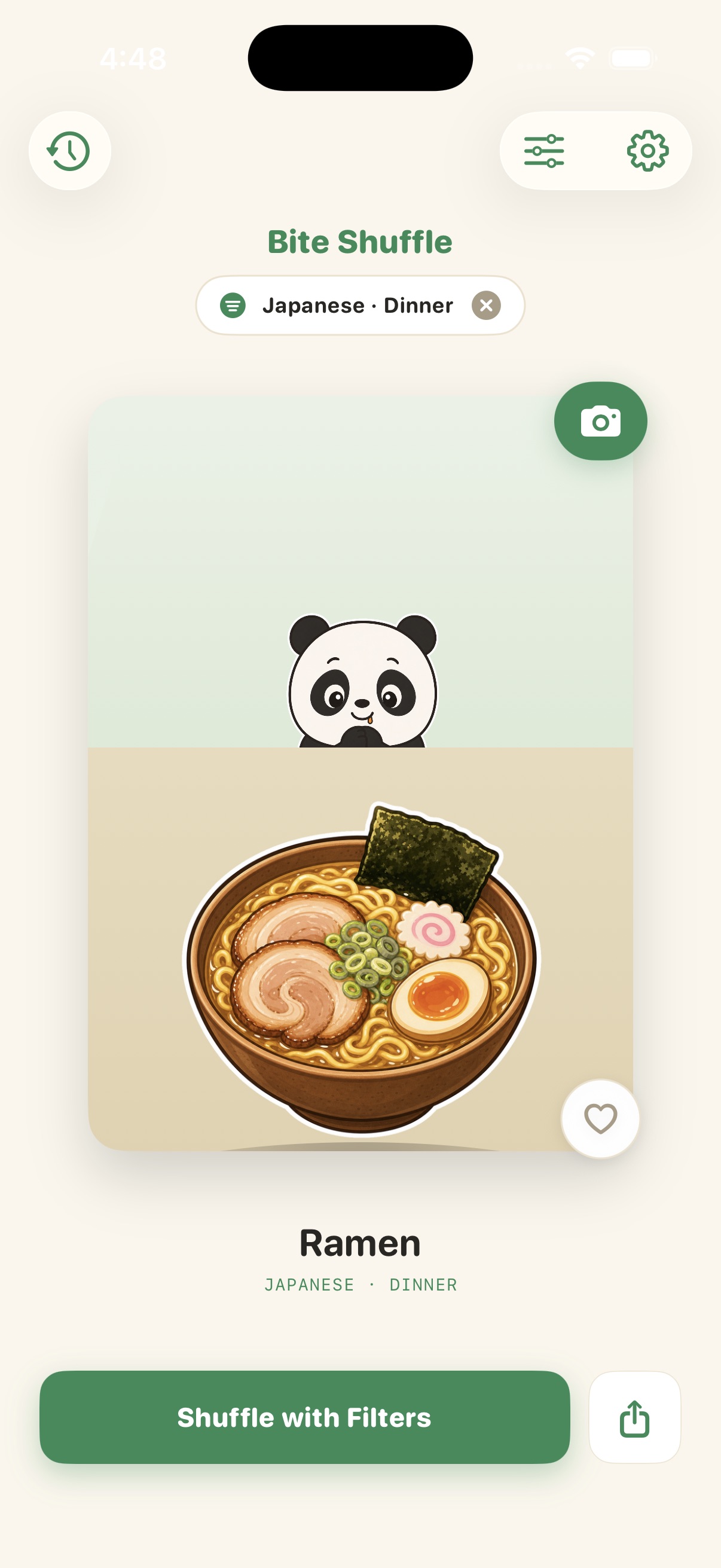This screenshot has height=1568, width=721.
Task: Tap the Japanese · Dinner filter chip
Action: pos(359,305)
